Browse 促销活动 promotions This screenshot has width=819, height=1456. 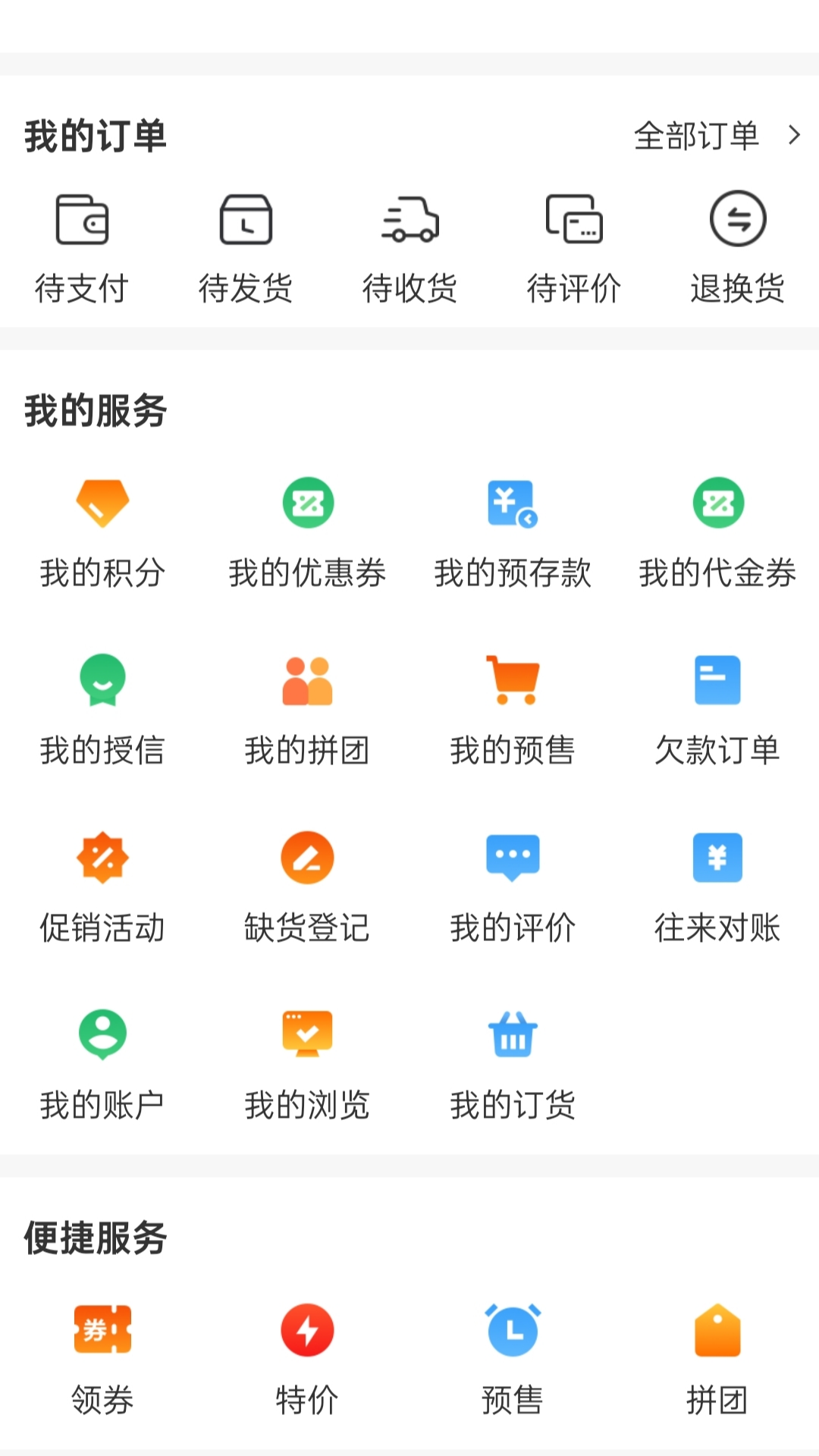pyautogui.click(x=102, y=887)
